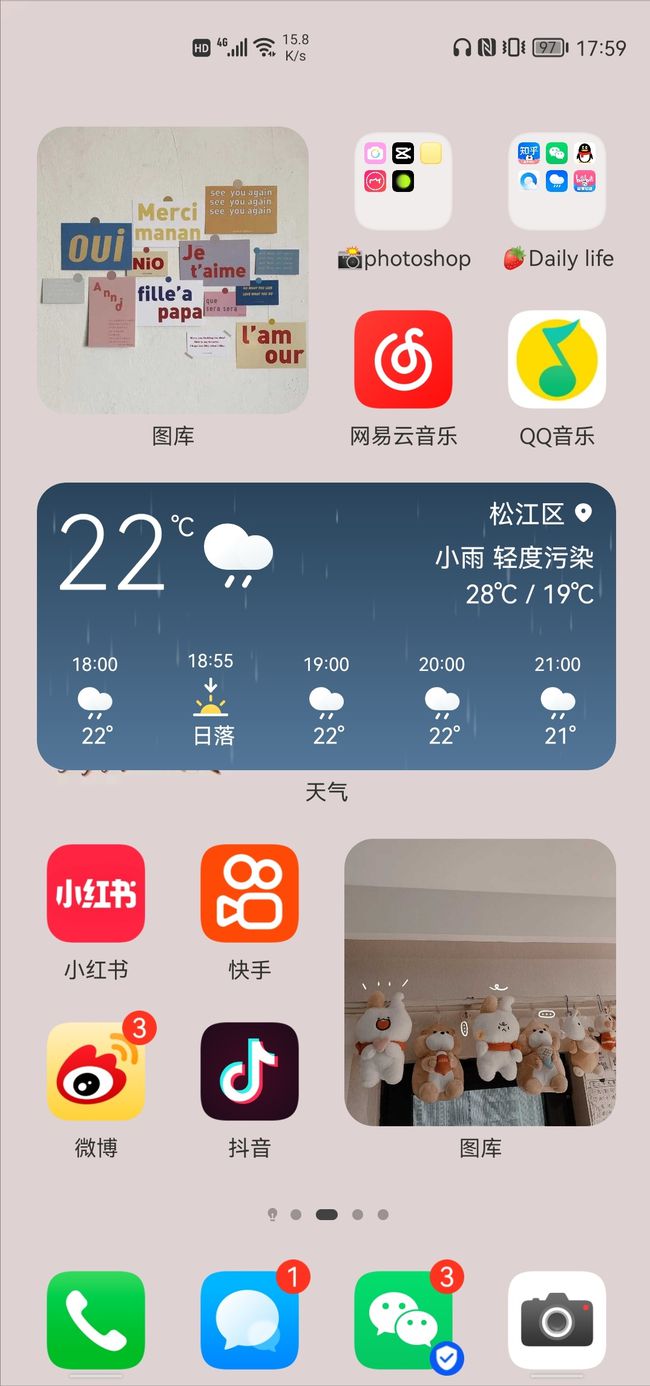Launch 网易云音乐 app
The image size is (650, 1386).
403,359
